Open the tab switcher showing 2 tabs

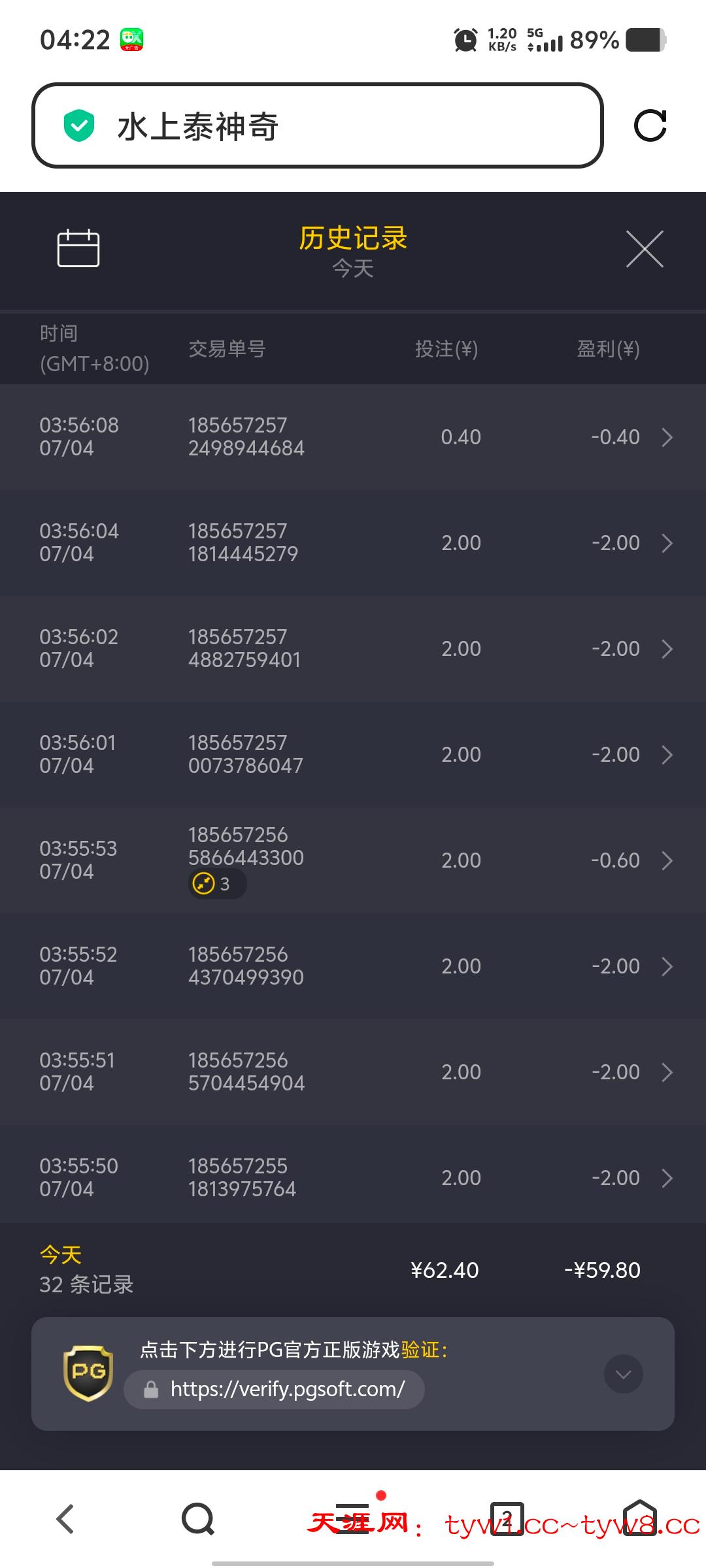point(507,1518)
